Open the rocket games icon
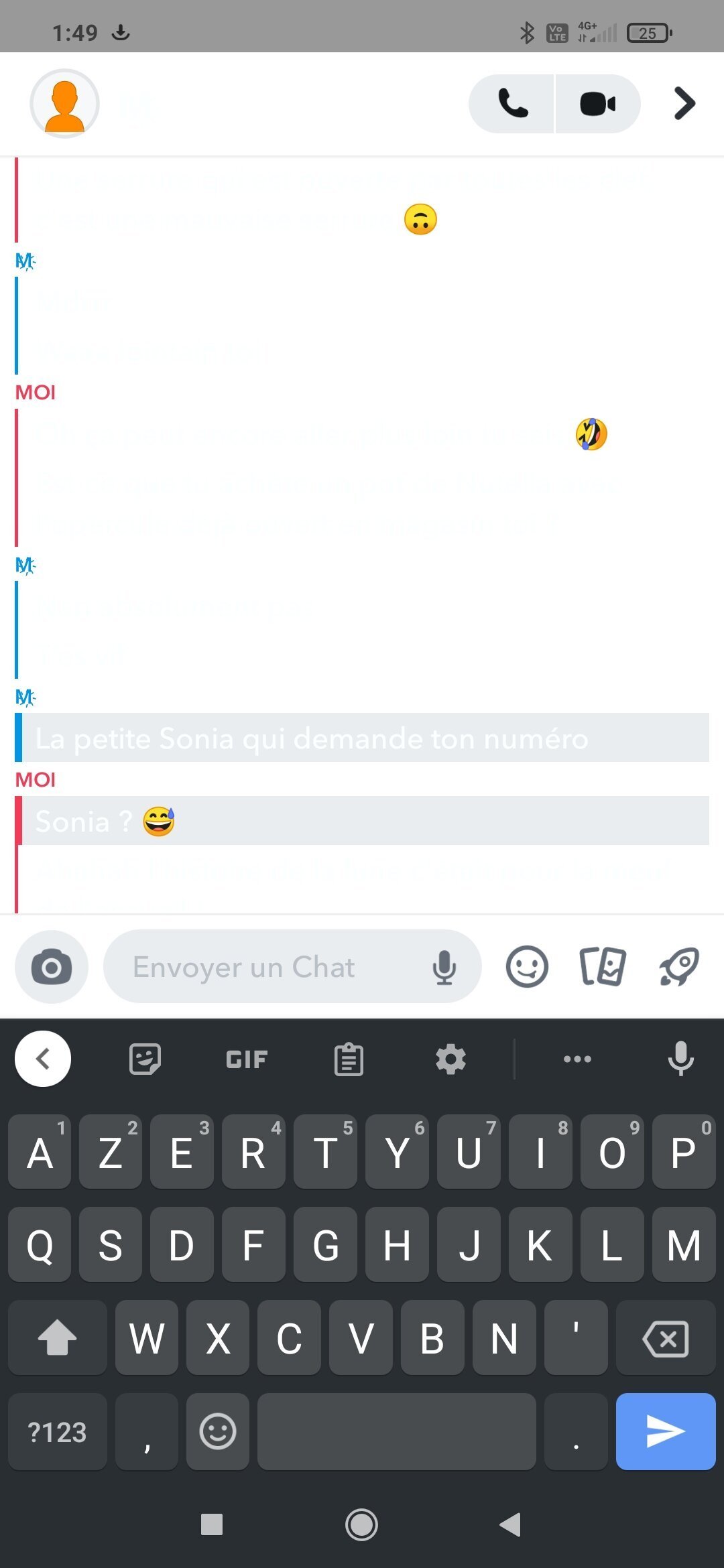The height and width of the screenshot is (1568, 724). [x=679, y=967]
